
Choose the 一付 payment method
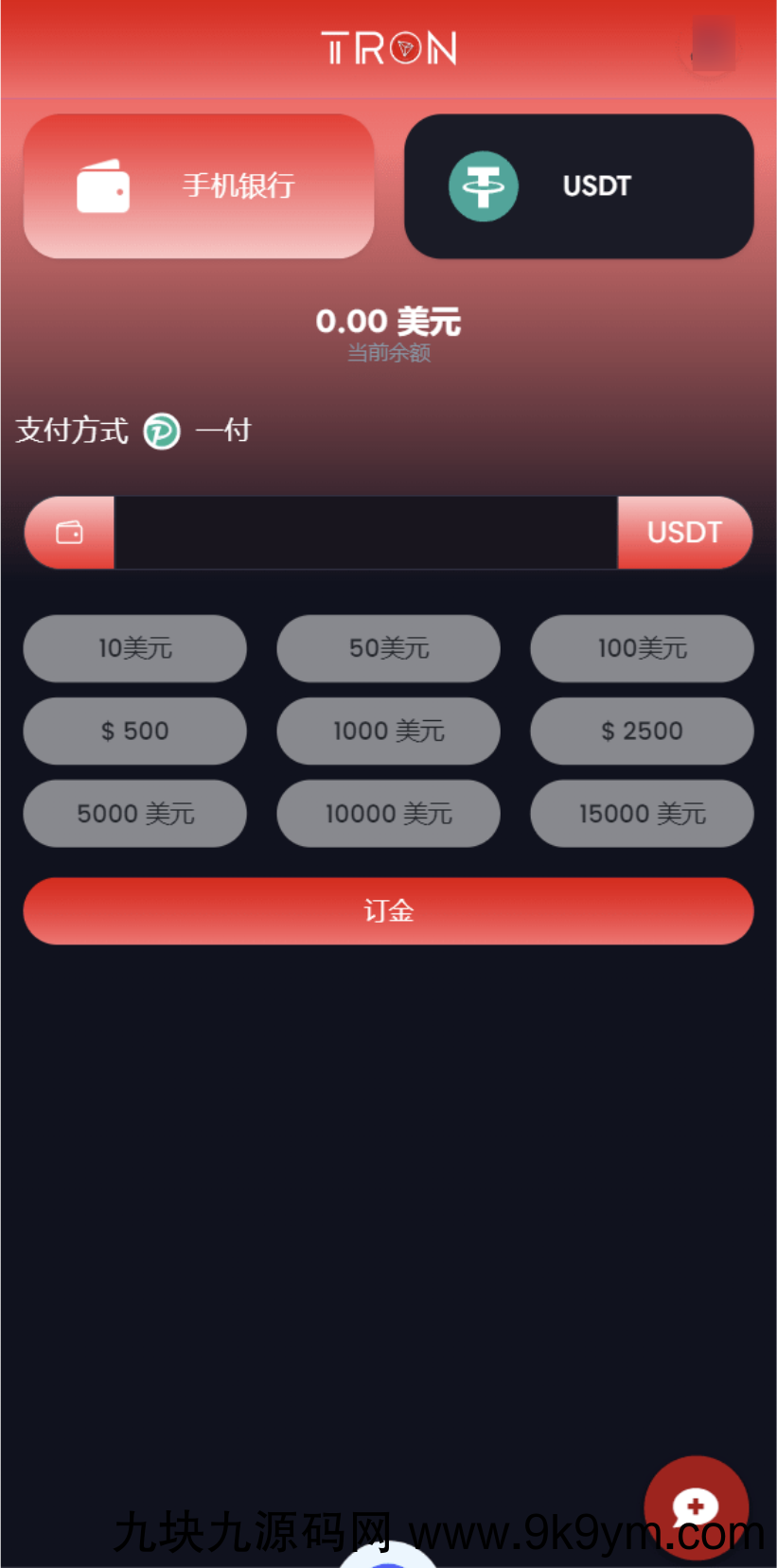[x=199, y=432]
